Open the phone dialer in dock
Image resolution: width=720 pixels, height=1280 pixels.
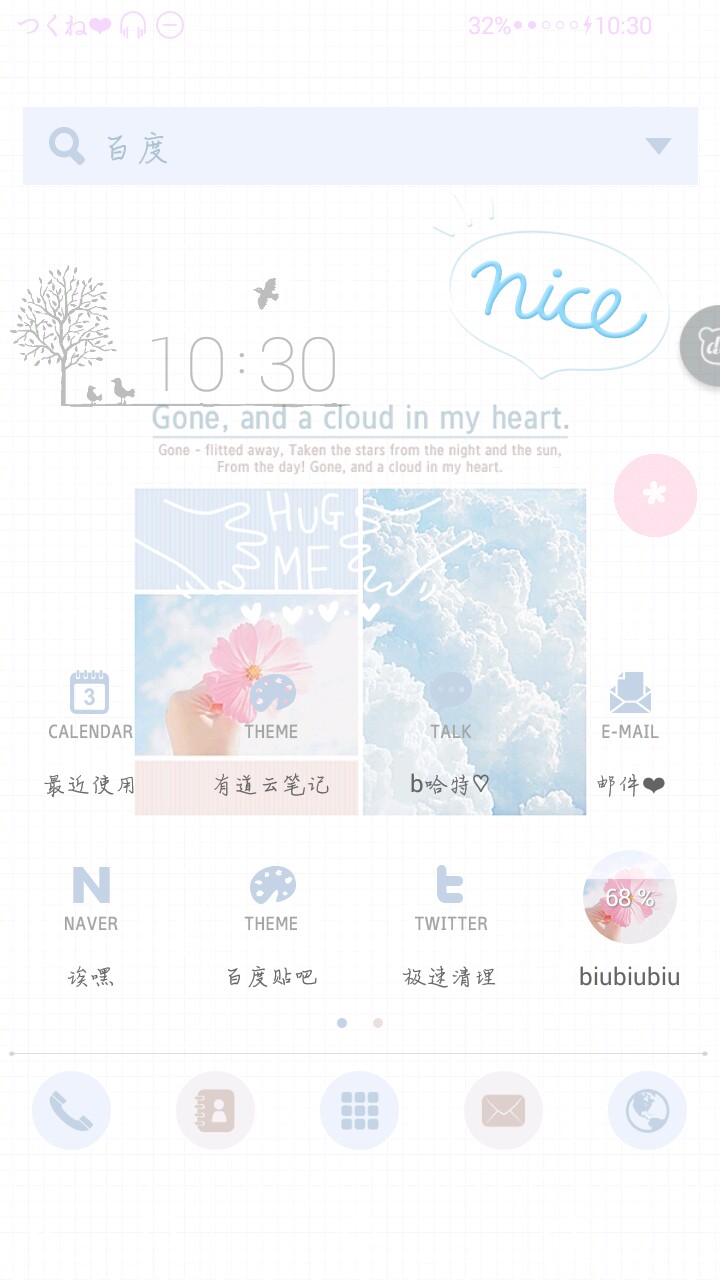(x=71, y=1110)
